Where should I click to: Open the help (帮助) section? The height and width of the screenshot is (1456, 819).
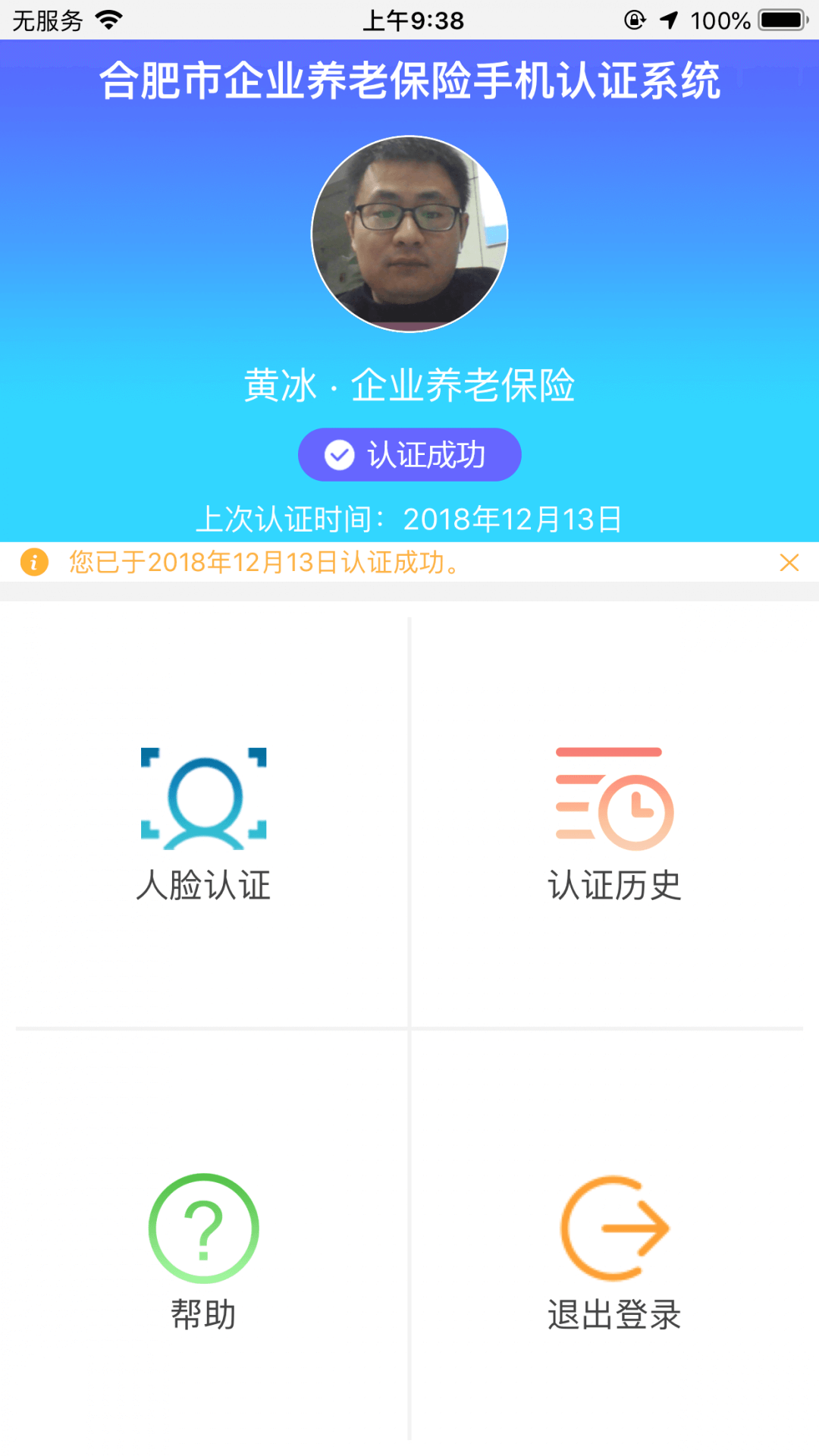[x=204, y=1250]
